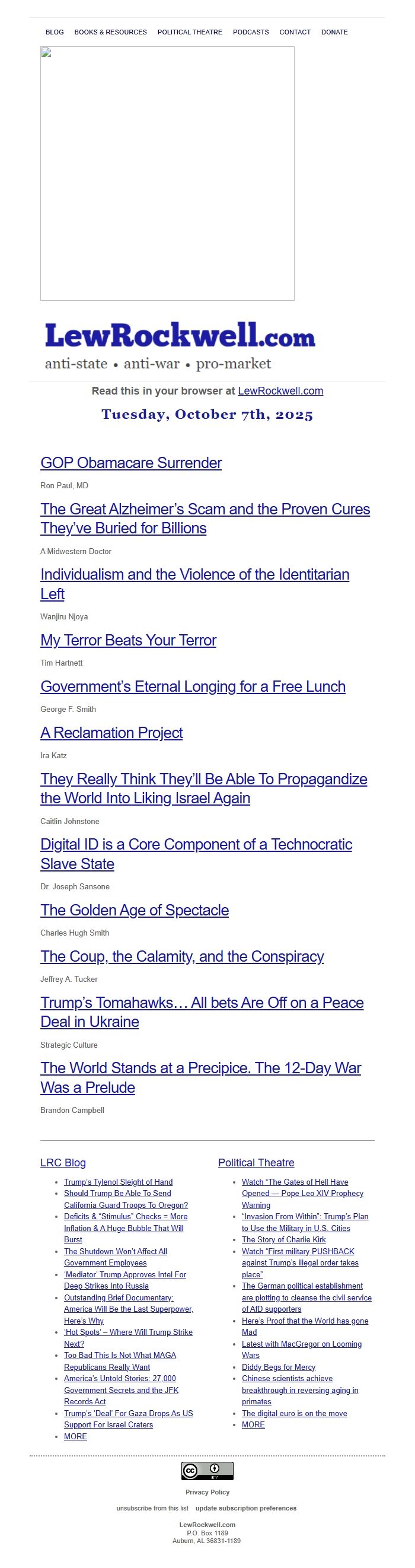
Task: Update subscription preferences
Action: (246, 1508)
